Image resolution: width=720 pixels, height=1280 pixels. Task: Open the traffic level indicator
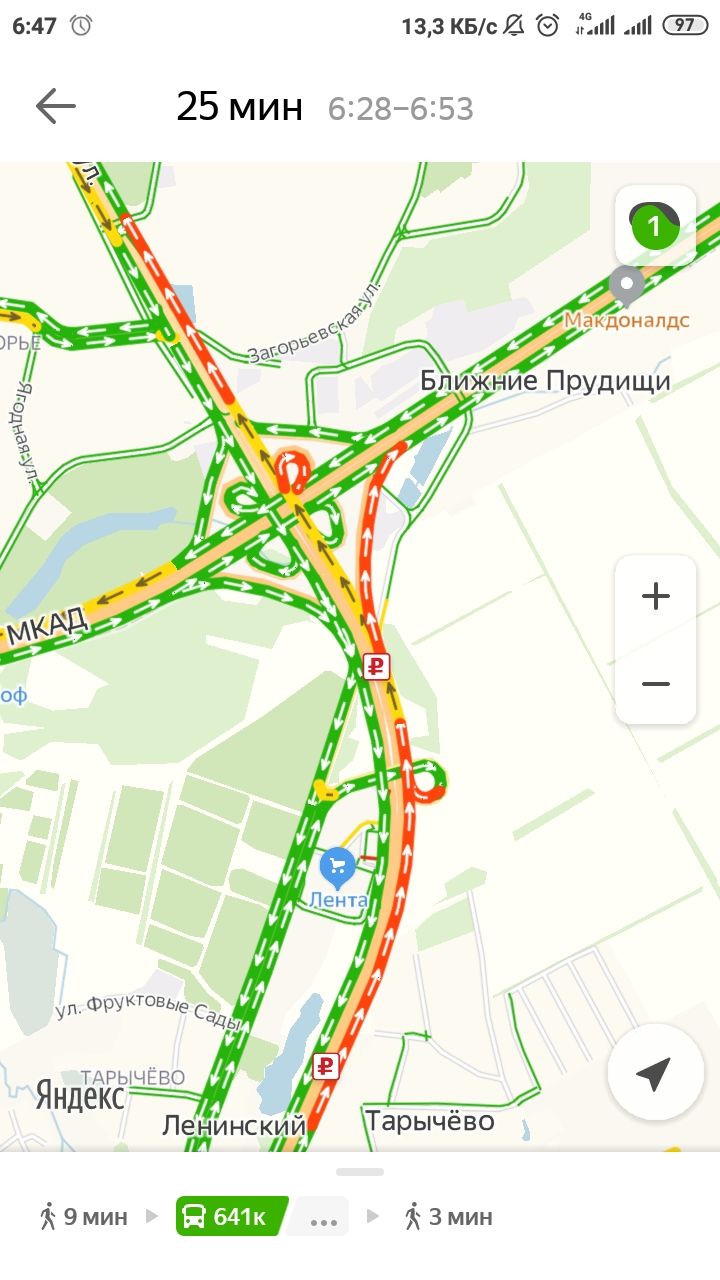click(655, 226)
